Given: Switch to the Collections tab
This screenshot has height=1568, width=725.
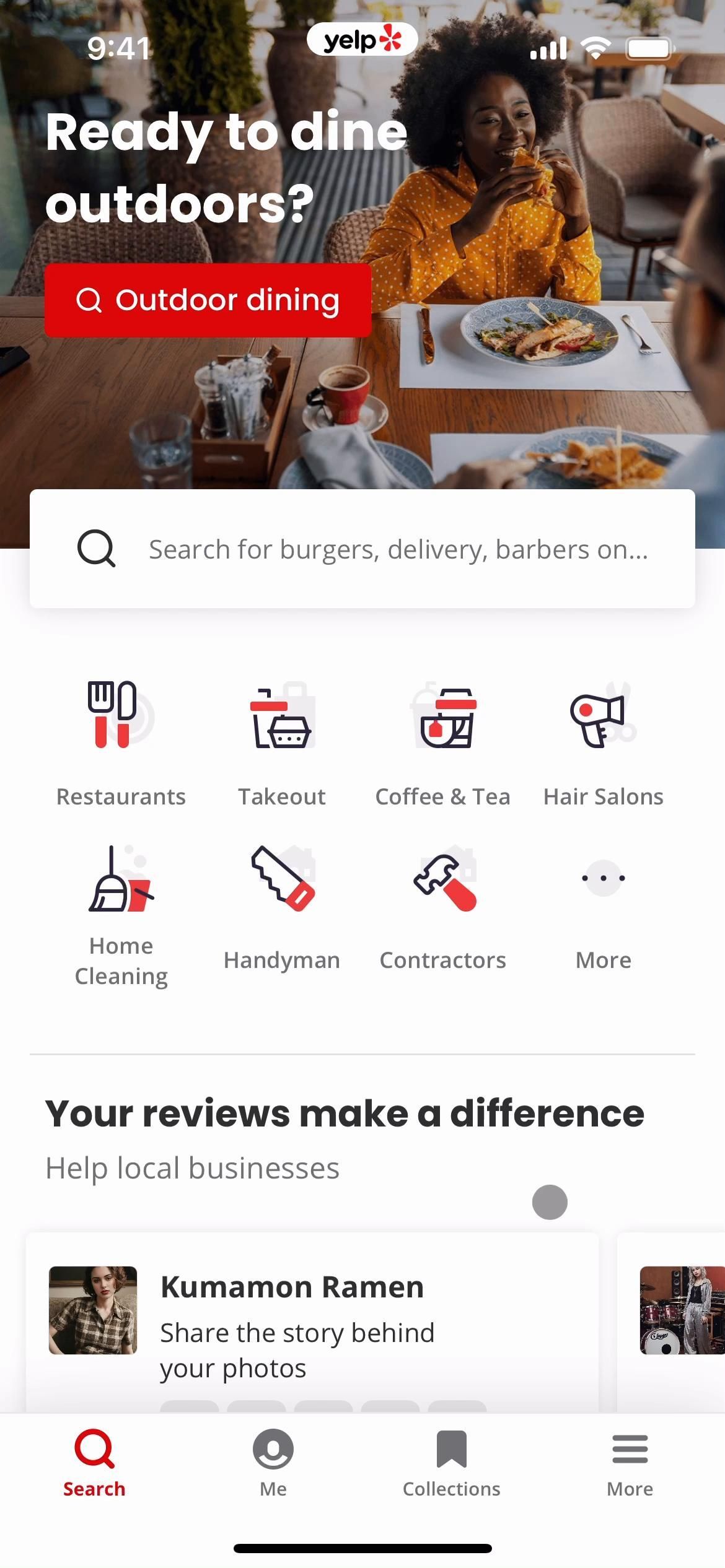Looking at the screenshot, I should (451, 1463).
